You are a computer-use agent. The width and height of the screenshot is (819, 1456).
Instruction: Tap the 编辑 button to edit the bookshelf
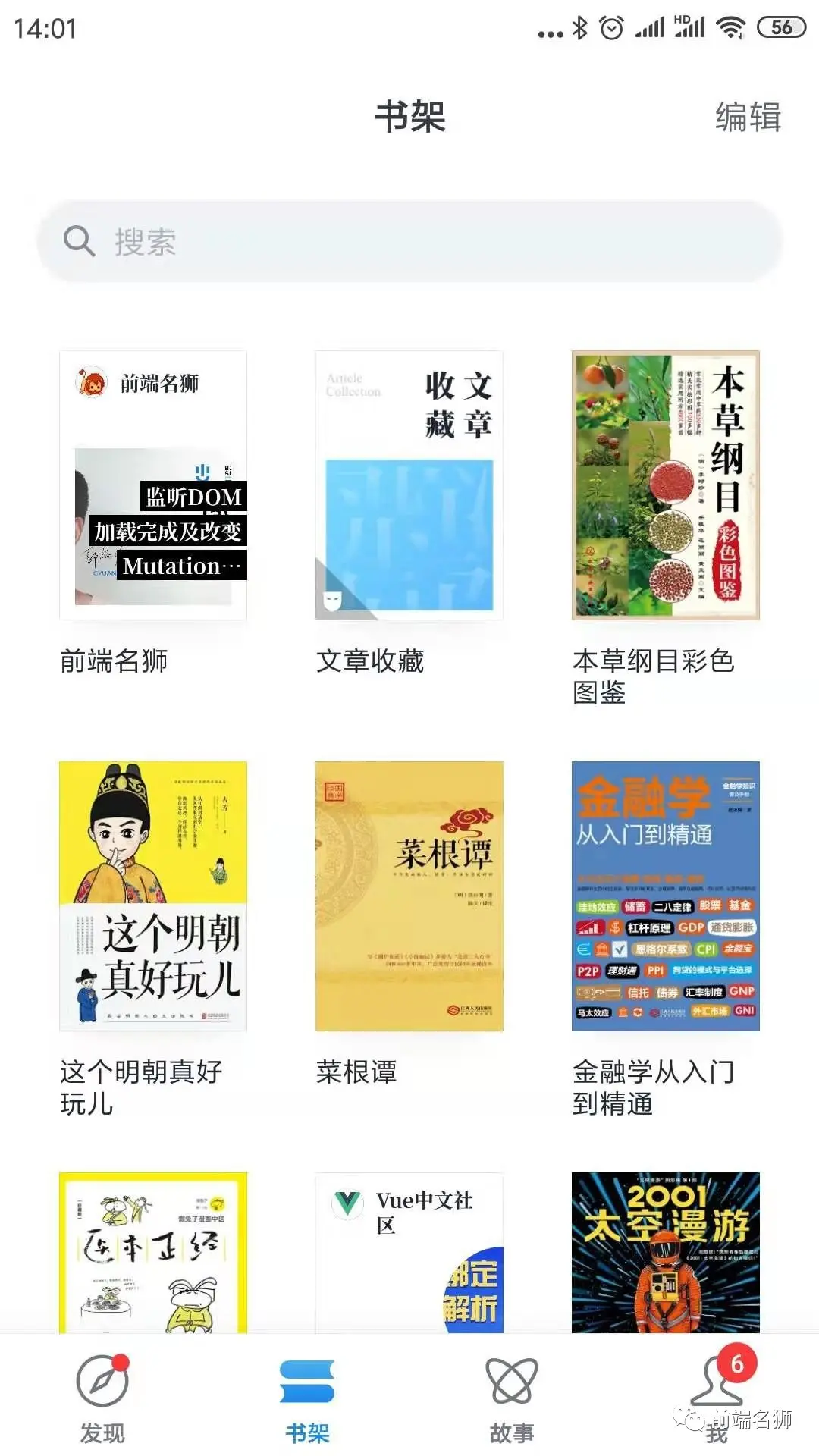748,118
